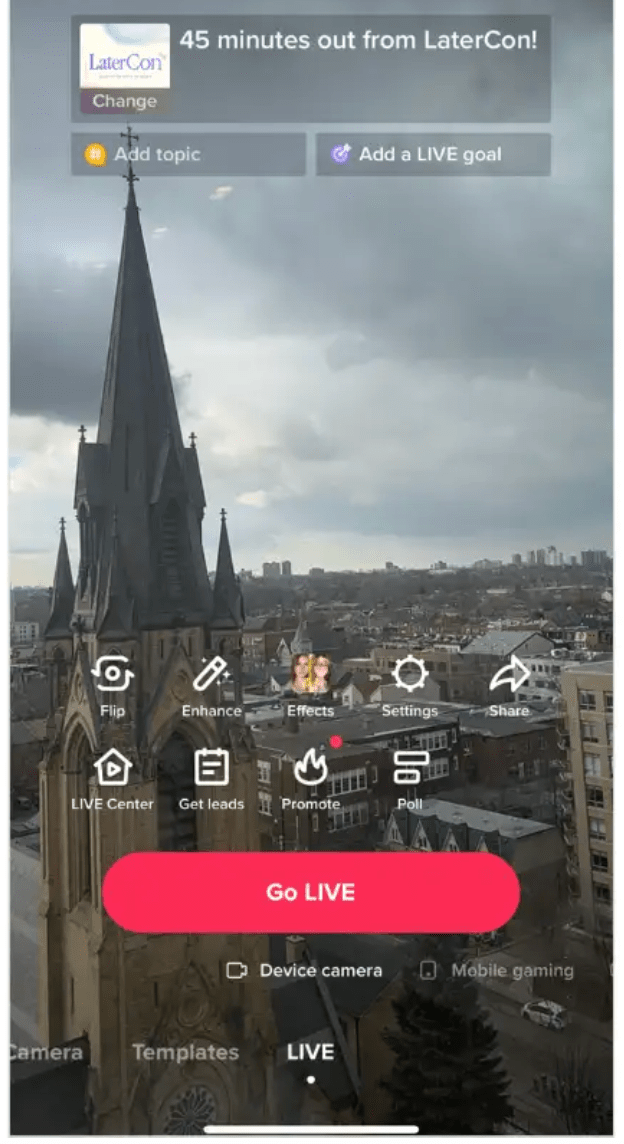Edit the LIVE title text
Screen dimensions: 624x1144
click(358, 42)
